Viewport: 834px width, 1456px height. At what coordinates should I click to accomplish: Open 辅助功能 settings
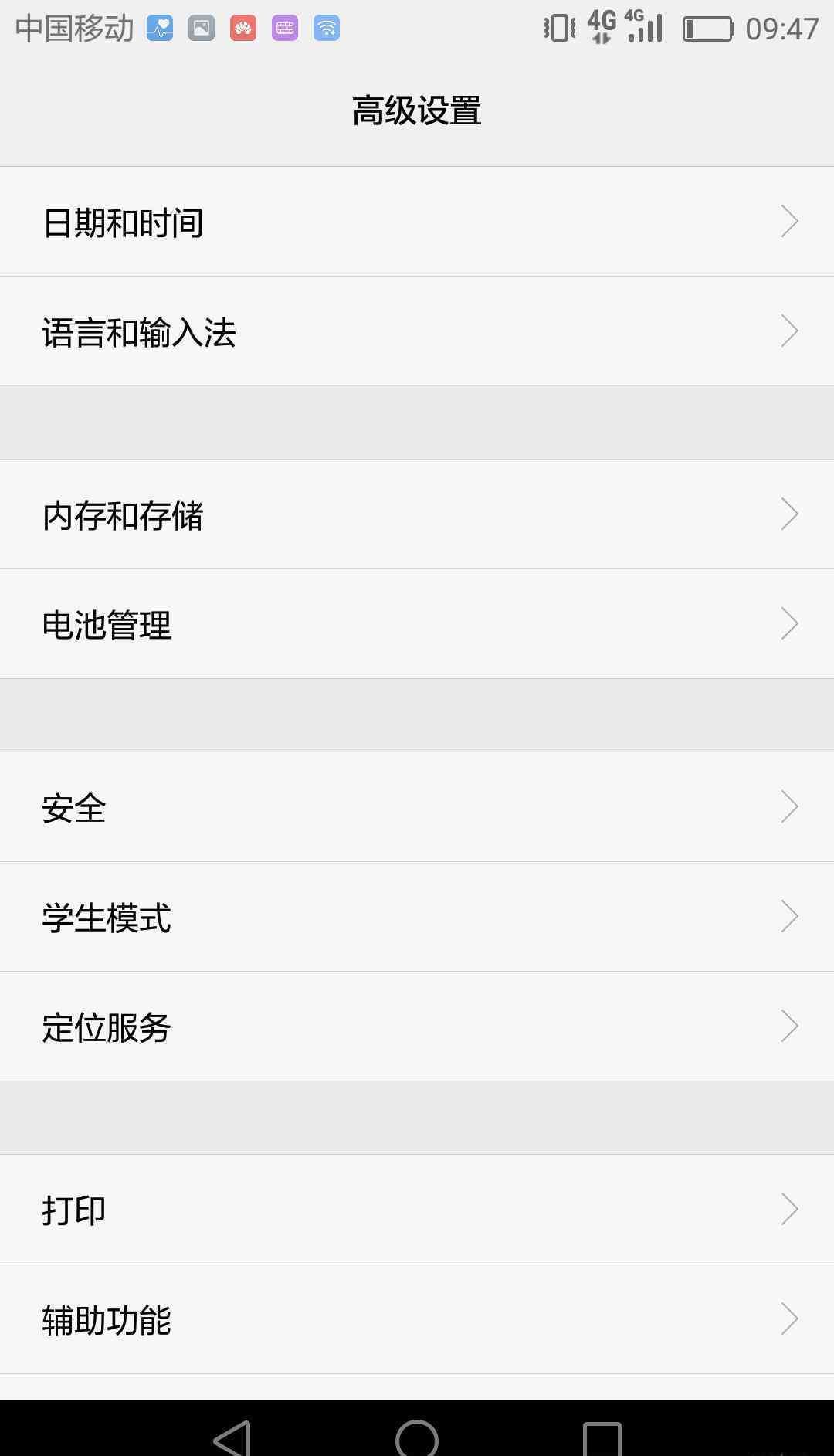417,1319
